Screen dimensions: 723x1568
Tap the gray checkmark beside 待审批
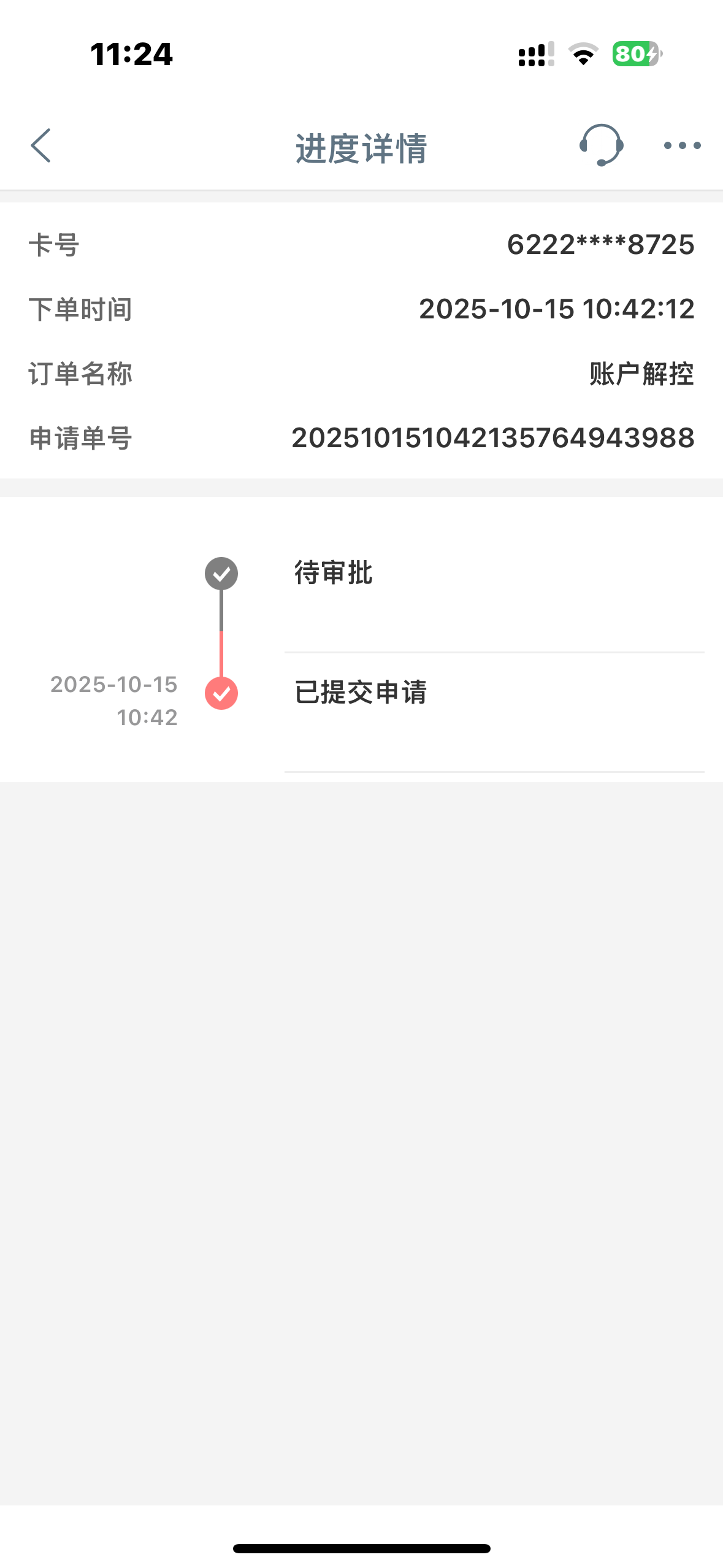tap(221, 574)
